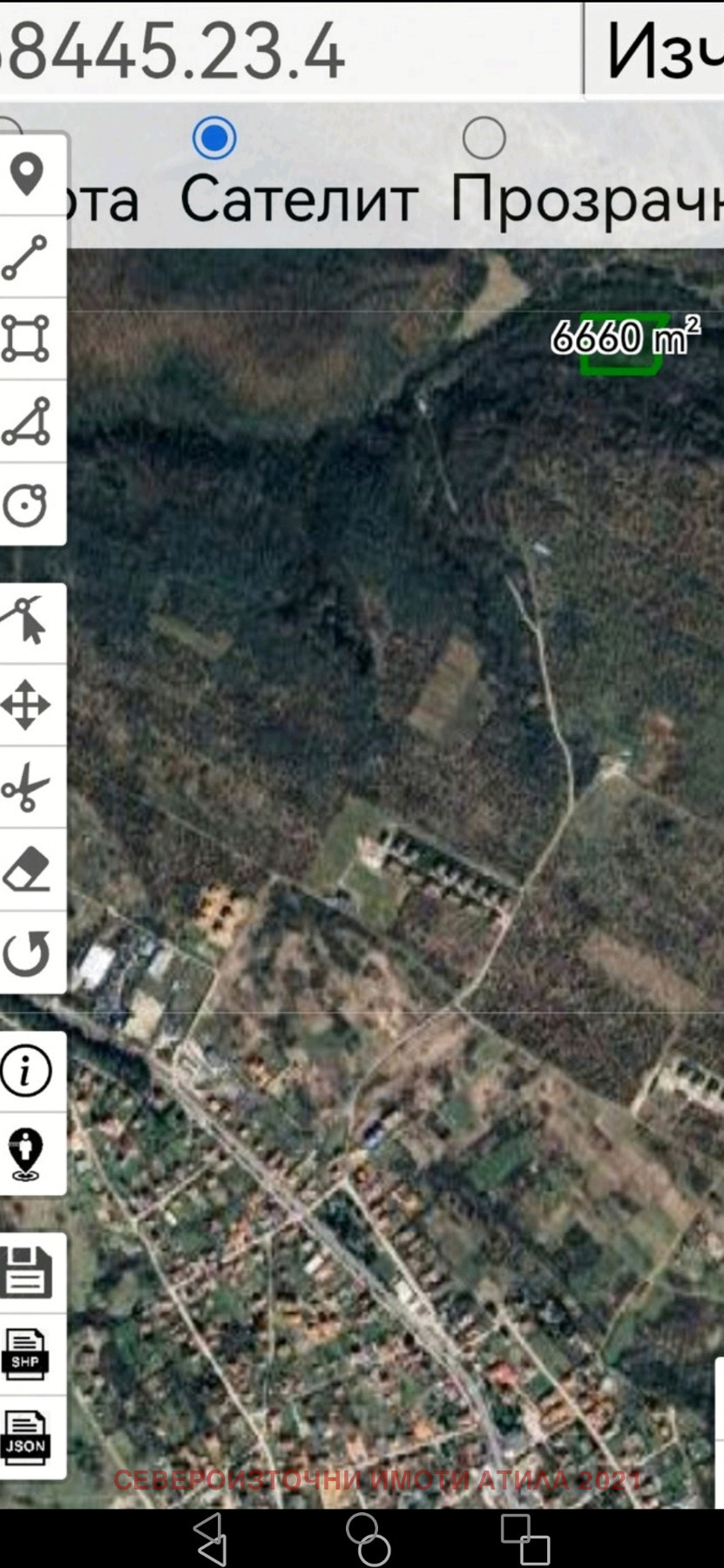
Task: Undo the last drawing action
Action: click(26, 952)
